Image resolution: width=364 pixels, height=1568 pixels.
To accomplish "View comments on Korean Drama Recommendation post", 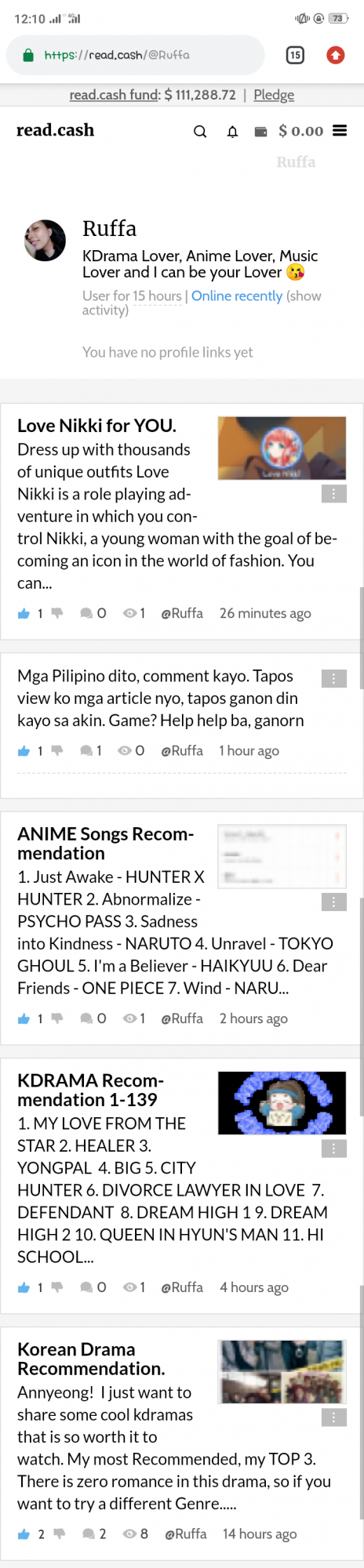I will click(94, 1534).
